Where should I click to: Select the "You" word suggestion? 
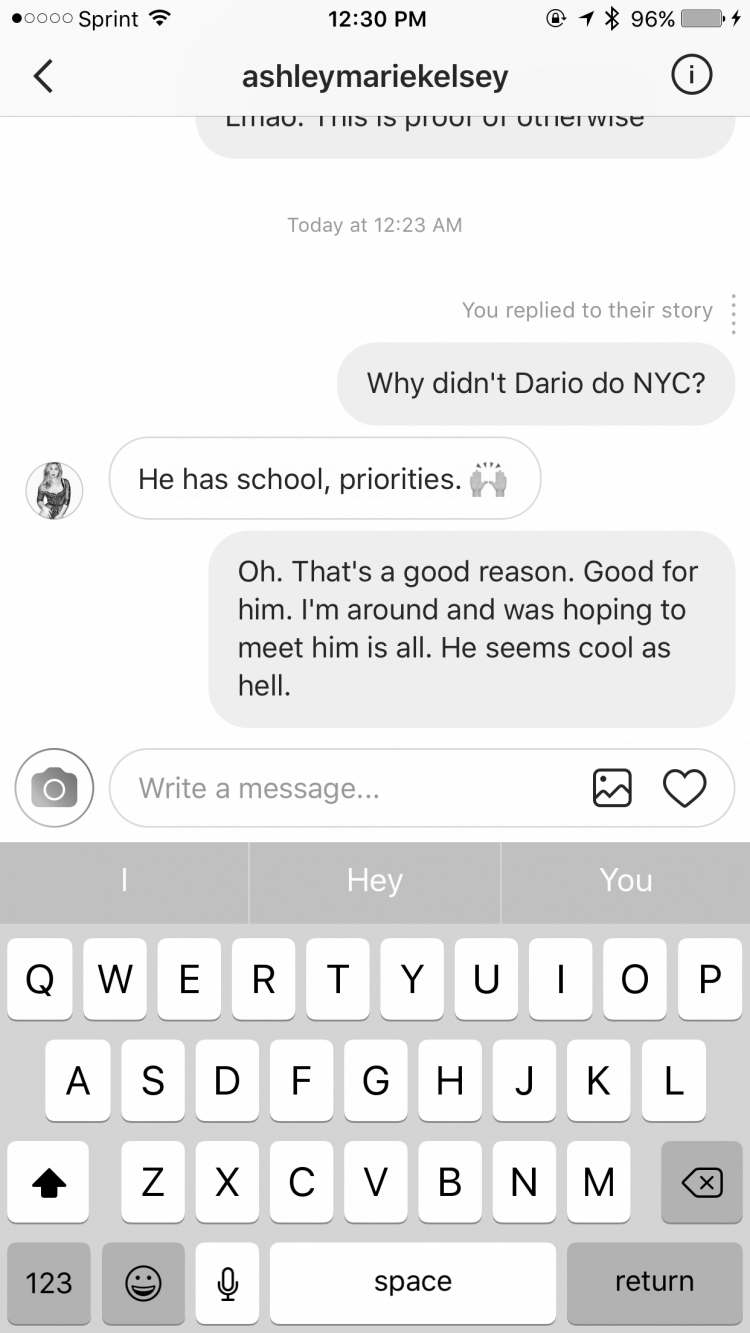(x=626, y=881)
